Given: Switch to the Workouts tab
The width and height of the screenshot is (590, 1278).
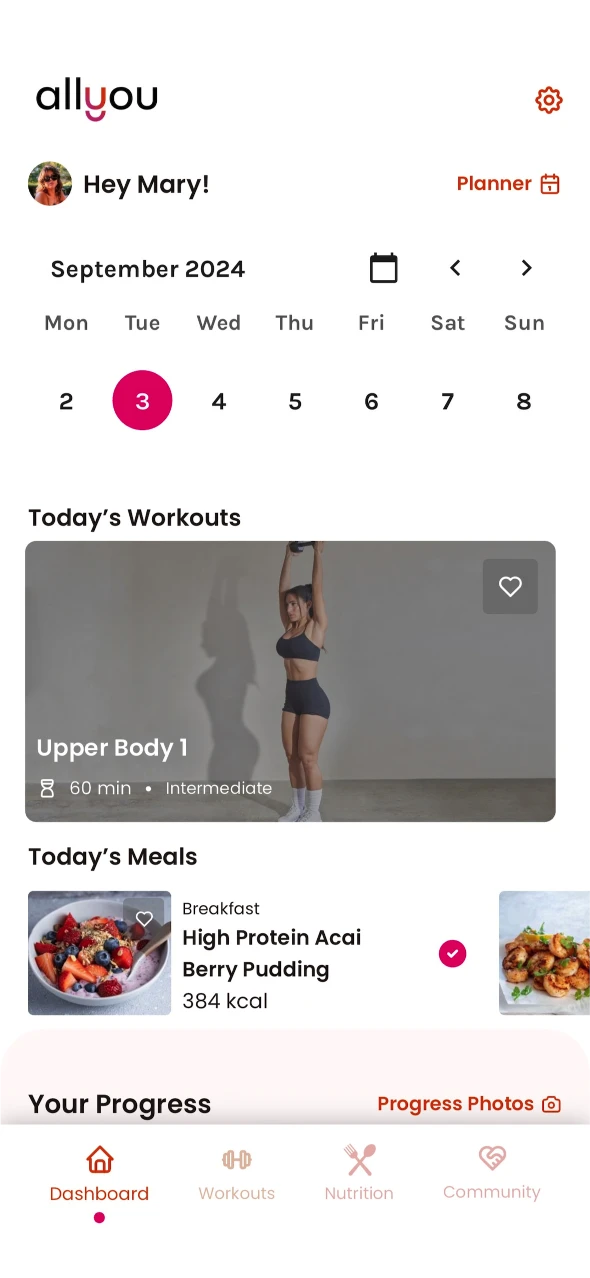Looking at the screenshot, I should [x=237, y=1174].
